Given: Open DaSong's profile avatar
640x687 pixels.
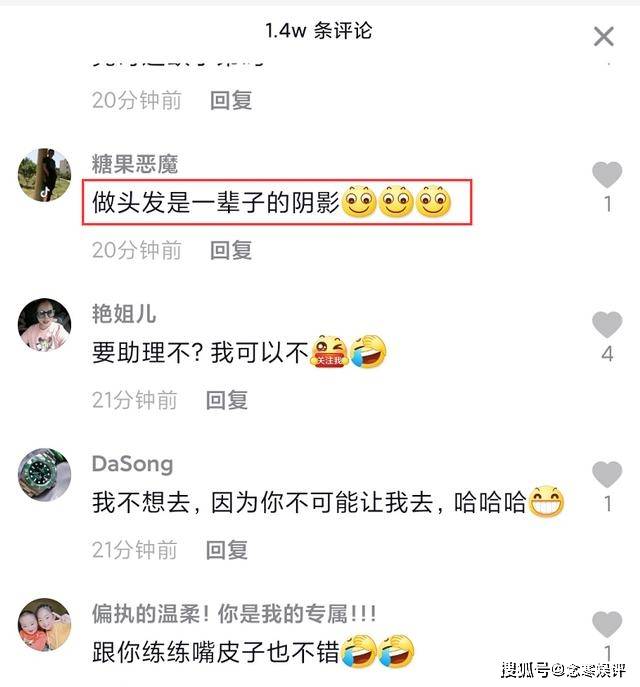Looking at the screenshot, I should [44, 475].
